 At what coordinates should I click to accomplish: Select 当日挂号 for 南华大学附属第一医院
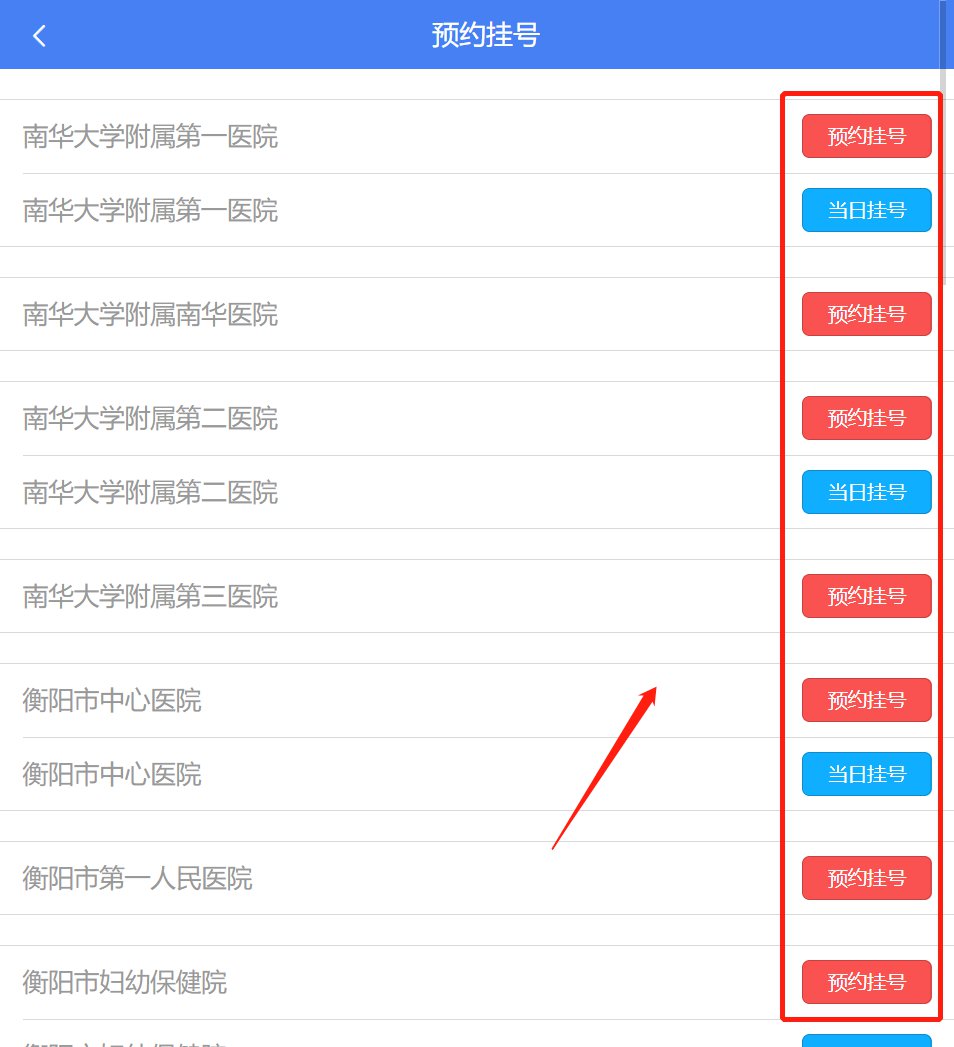[x=866, y=210]
